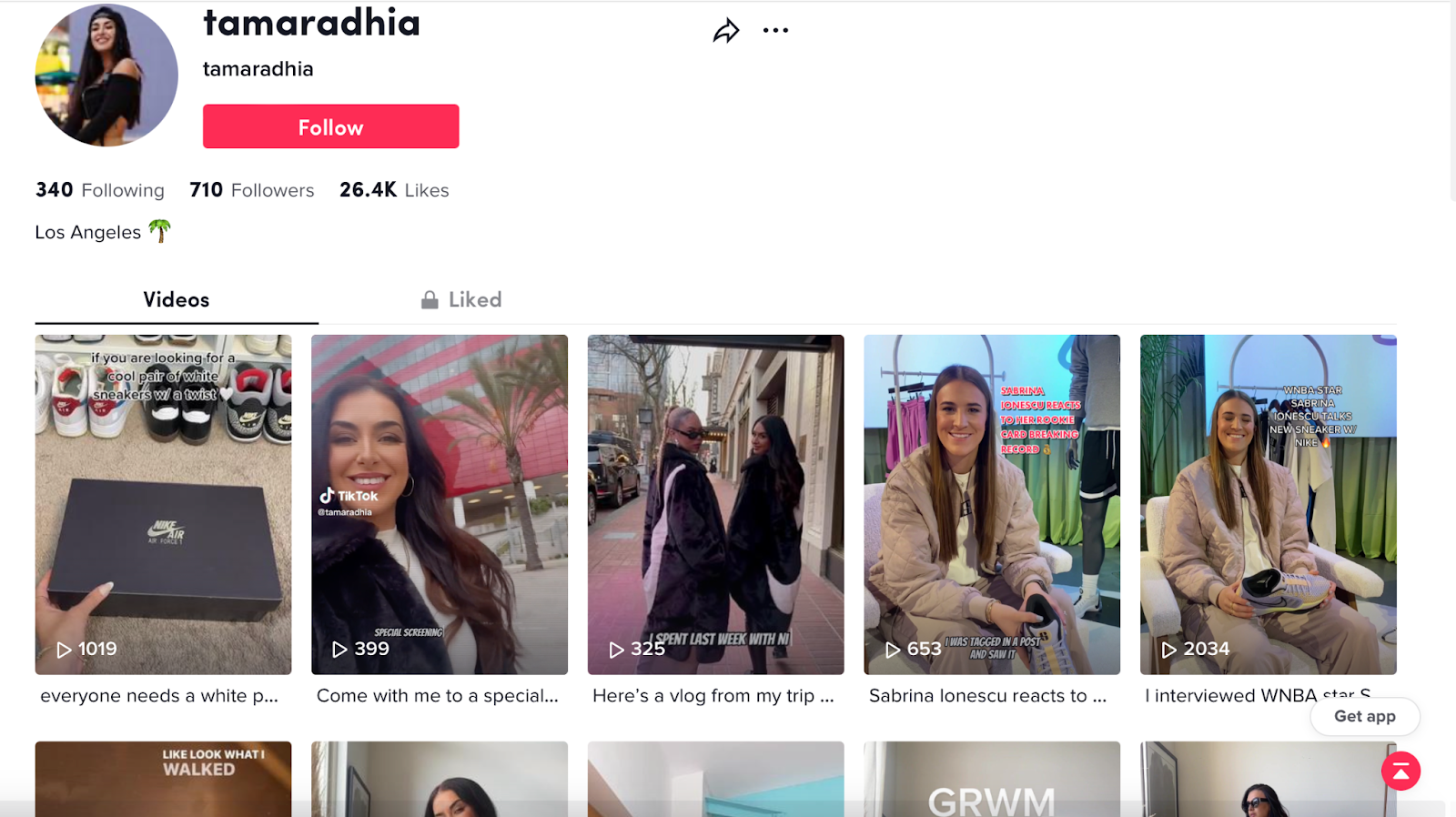This screenshot has width=1456, height=817.
Task: Share this profile via arrow icon
Action: point(725,31)
